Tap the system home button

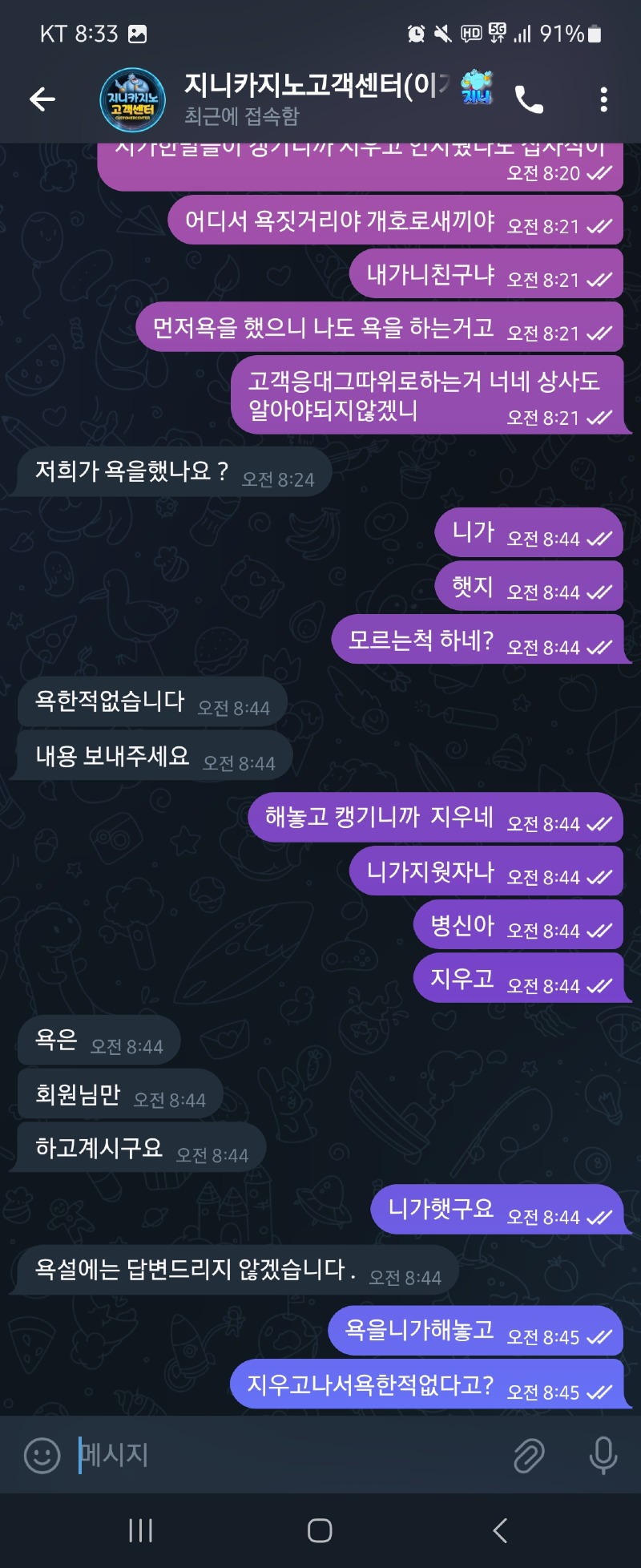320,1530
